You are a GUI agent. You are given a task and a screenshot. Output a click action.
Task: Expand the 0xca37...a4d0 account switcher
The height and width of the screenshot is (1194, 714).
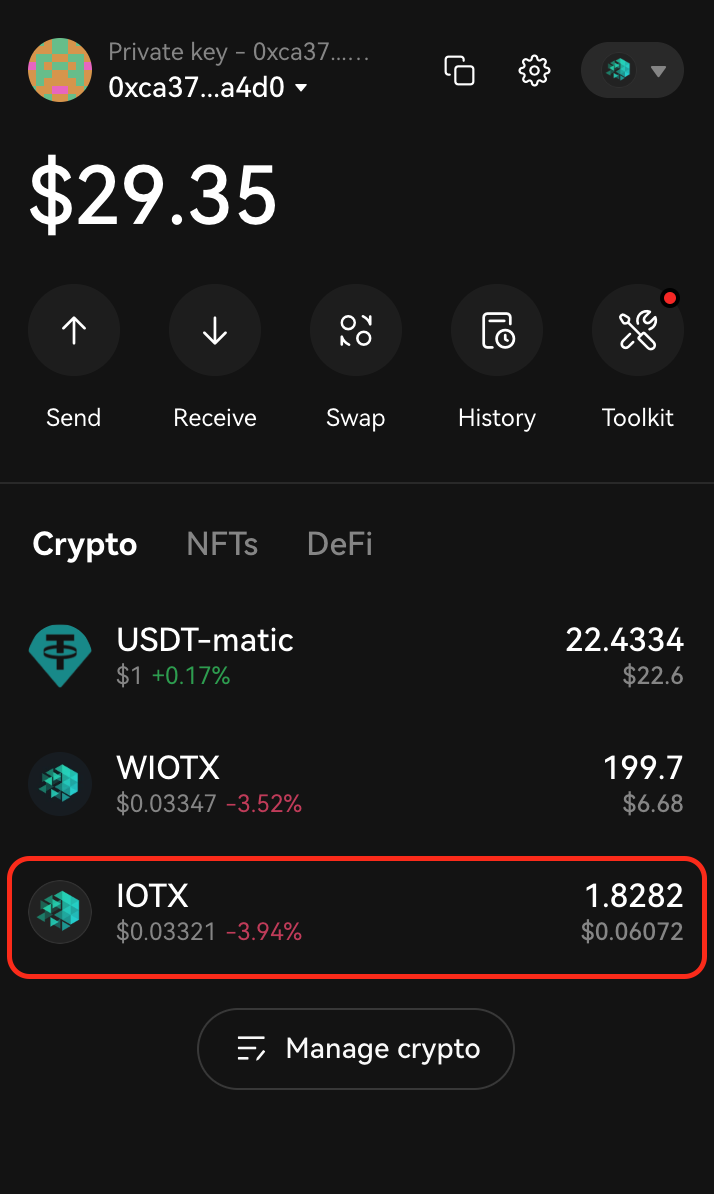207,88
